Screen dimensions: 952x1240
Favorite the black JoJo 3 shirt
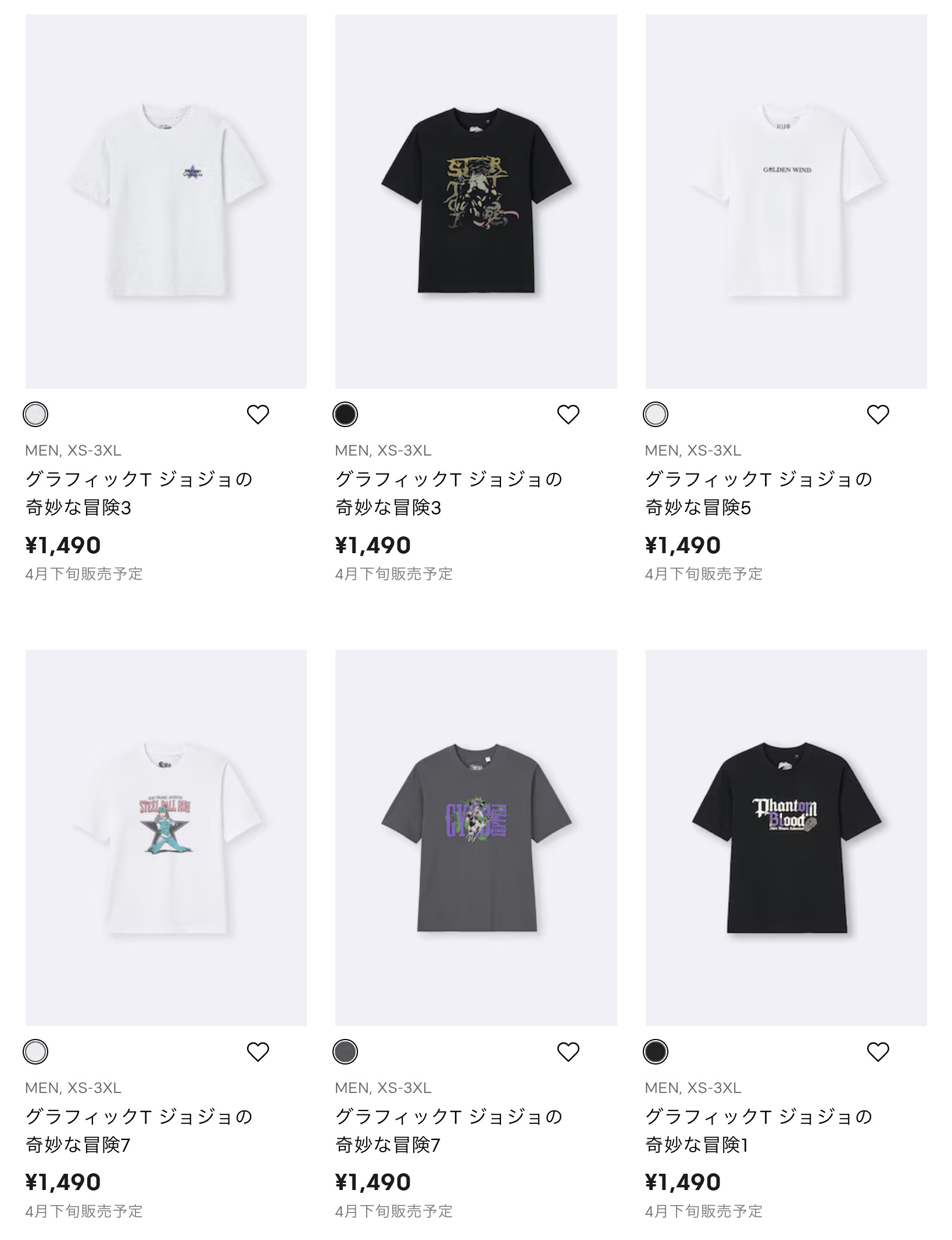click(x=568, y=414)
